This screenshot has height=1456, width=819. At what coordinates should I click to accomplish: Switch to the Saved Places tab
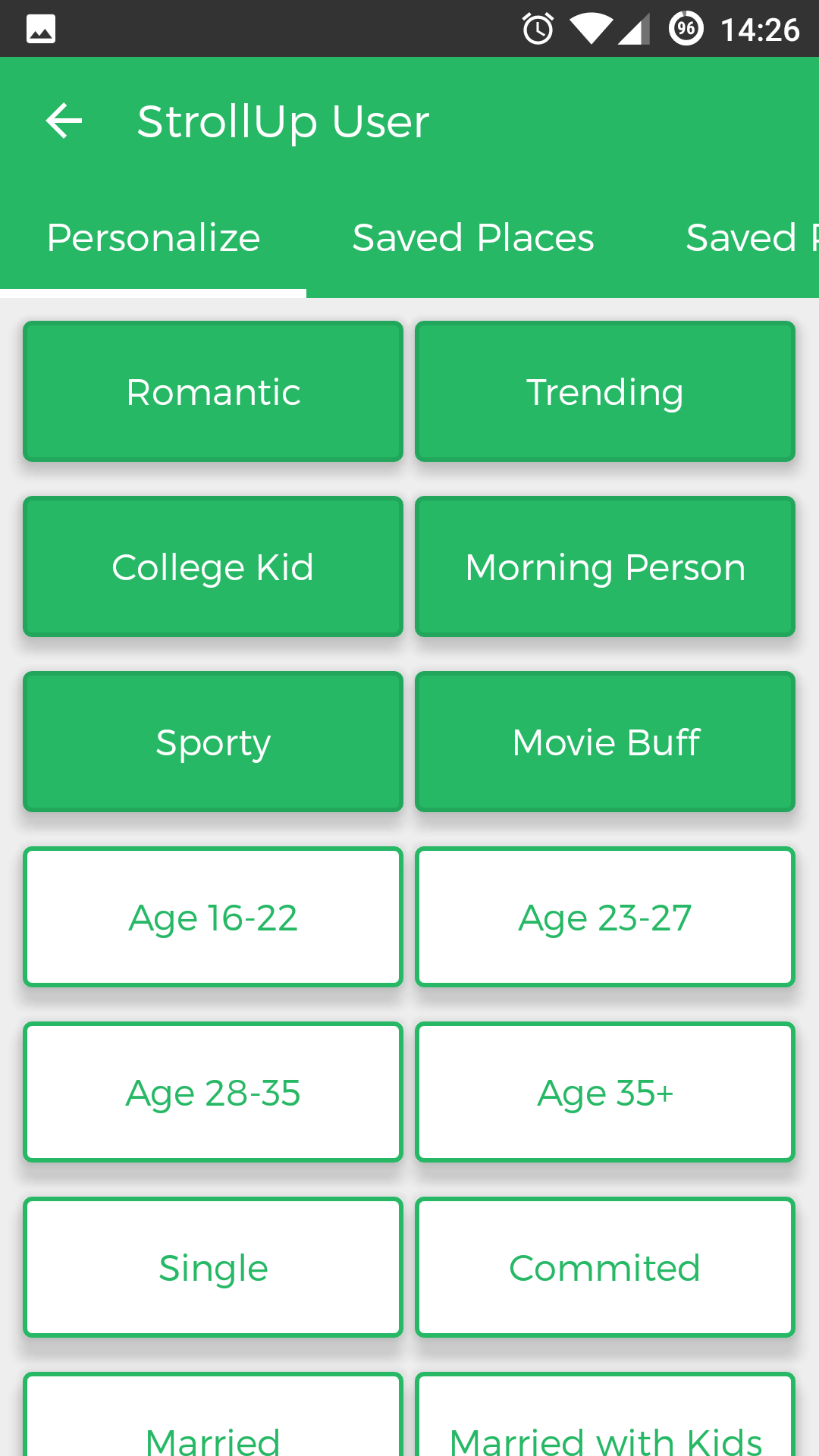point(473,238)
